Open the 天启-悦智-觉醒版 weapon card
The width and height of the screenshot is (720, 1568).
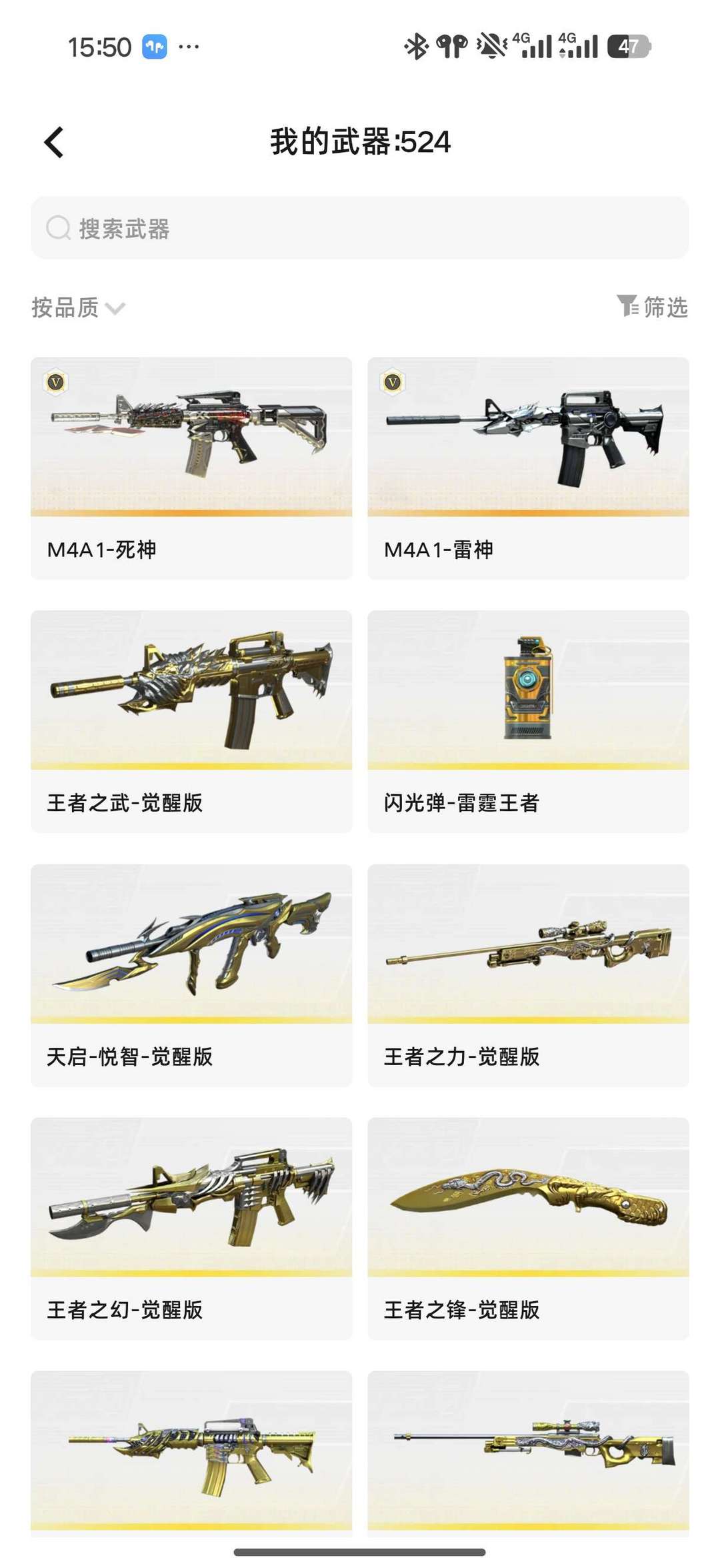point(191,976)
